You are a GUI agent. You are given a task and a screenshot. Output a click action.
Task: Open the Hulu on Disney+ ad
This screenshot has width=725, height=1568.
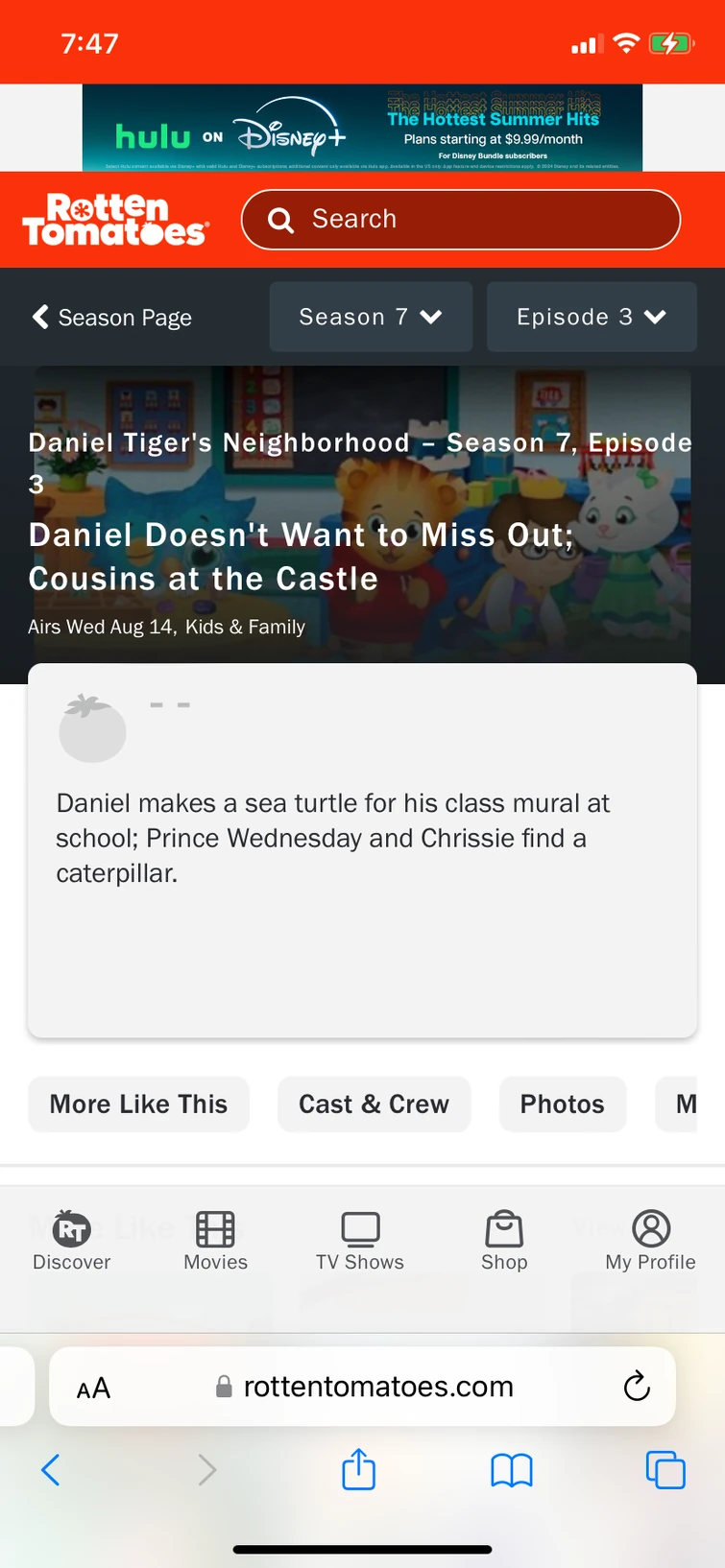click(x=362, y=127)
